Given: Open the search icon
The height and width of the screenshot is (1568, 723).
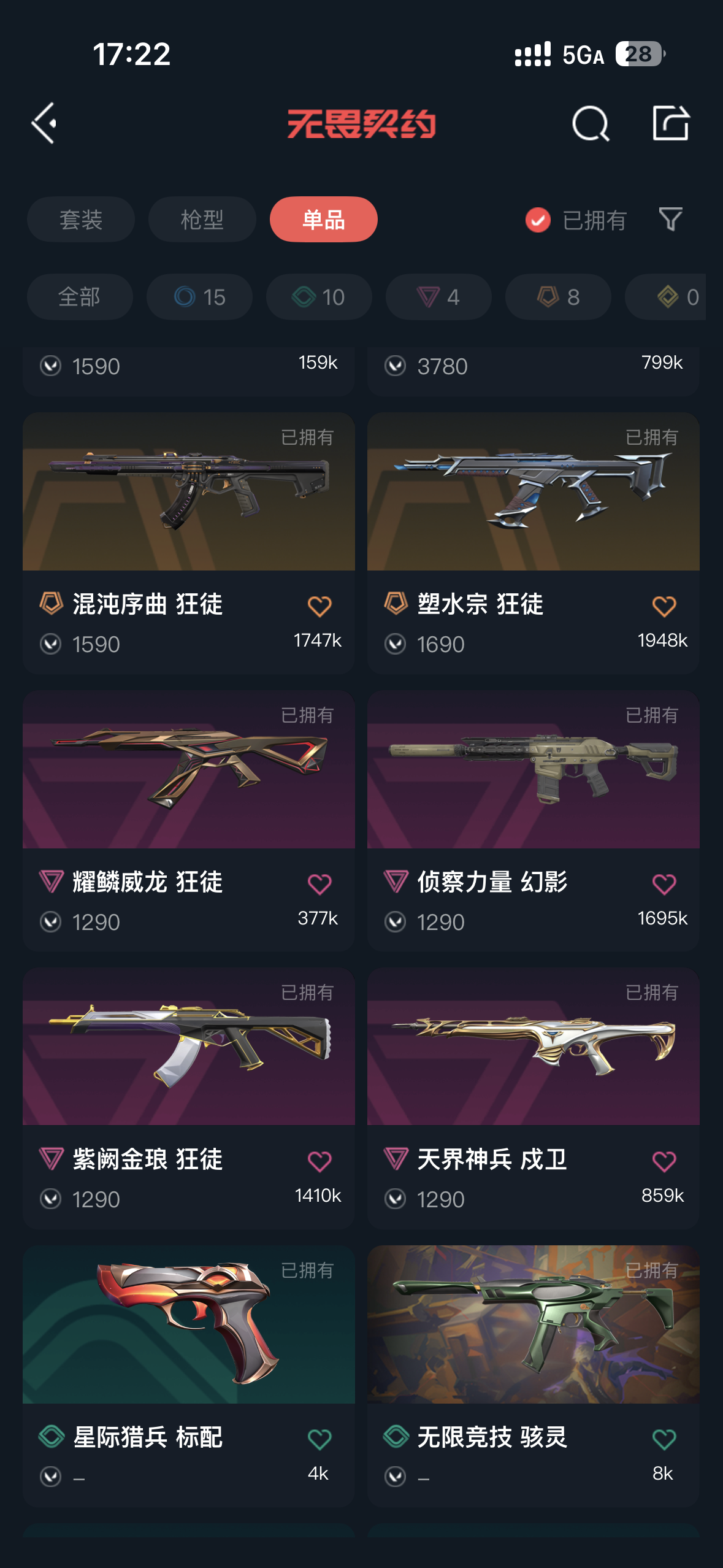Looking at the screenshot, I should point(590,123).
